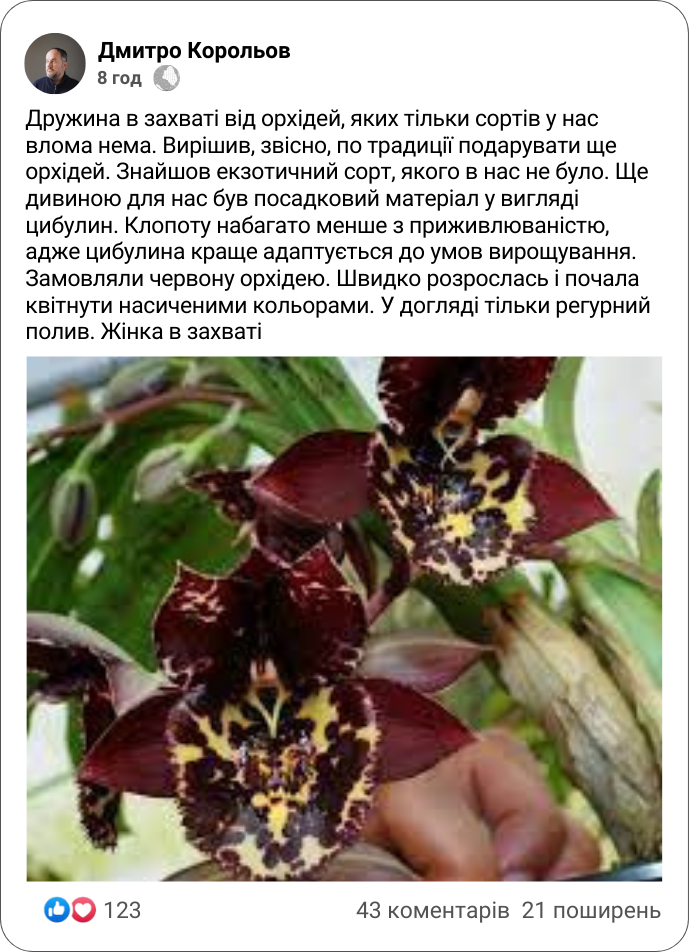Open Дмитро Корольов's profile picture

click(x=55, y=63)
